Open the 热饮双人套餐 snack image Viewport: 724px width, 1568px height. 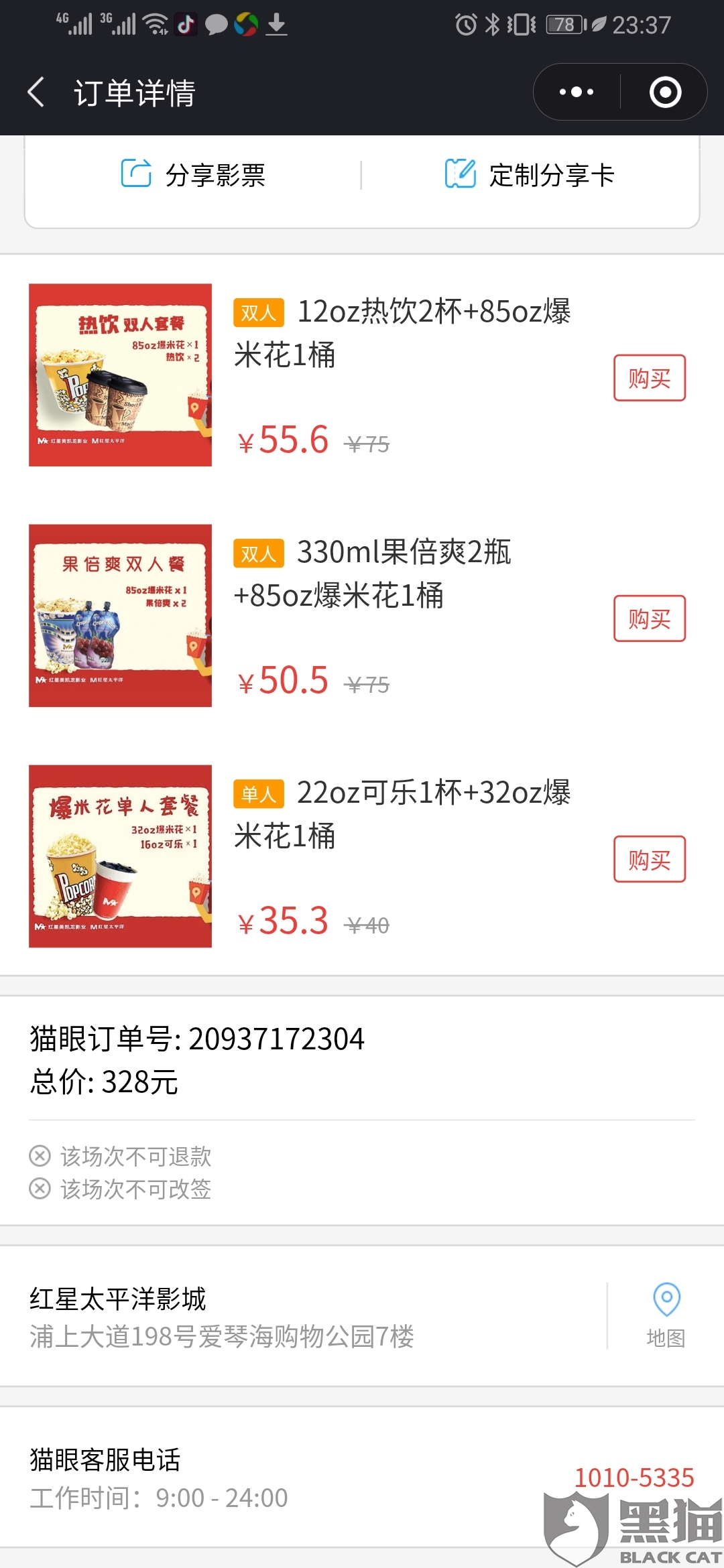coord(121,375)
